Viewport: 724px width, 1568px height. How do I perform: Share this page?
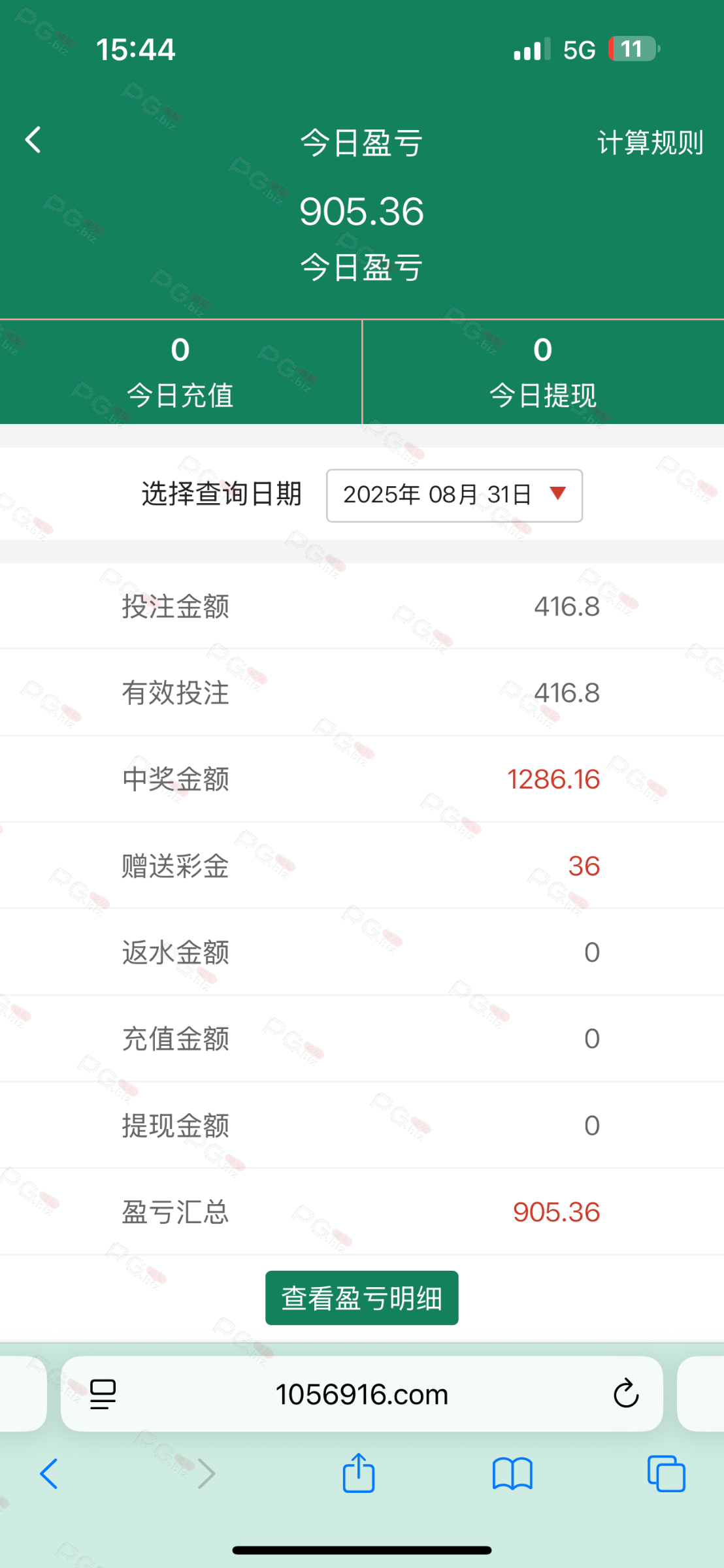tap(359, 1473)
